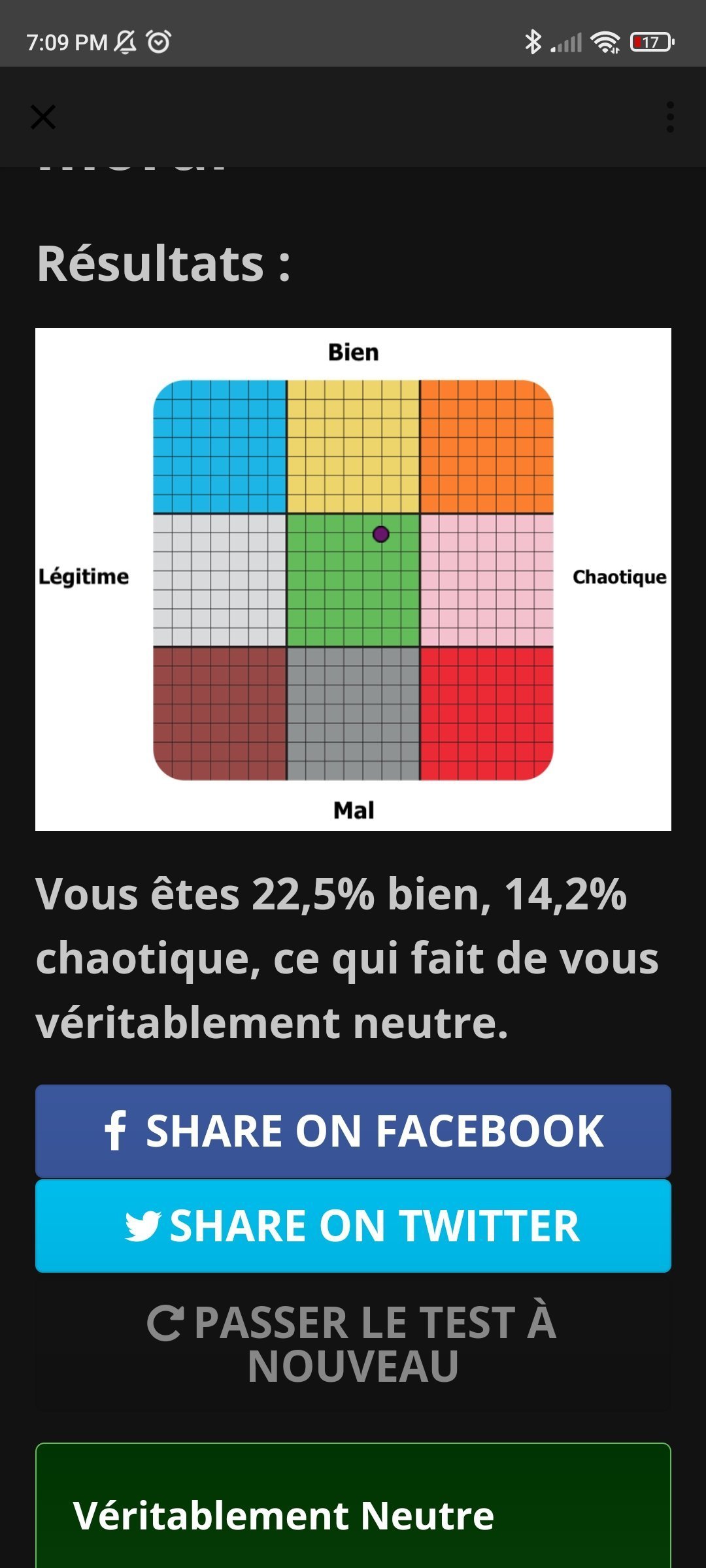Share results on Twitter
This screenshot has height=1568, width=706.
353,1226
